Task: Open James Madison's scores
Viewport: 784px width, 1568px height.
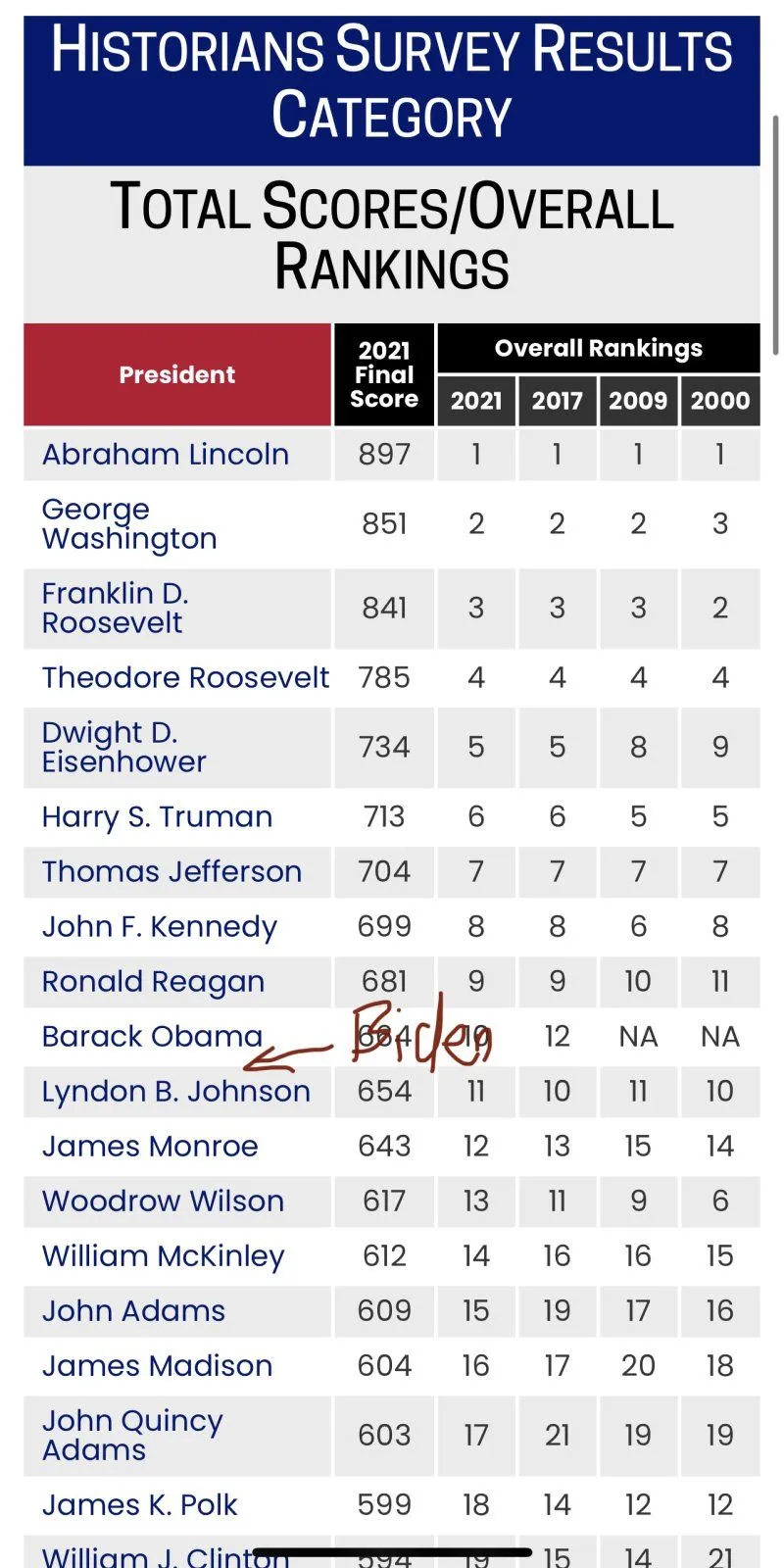Action: pos(157,1366)
